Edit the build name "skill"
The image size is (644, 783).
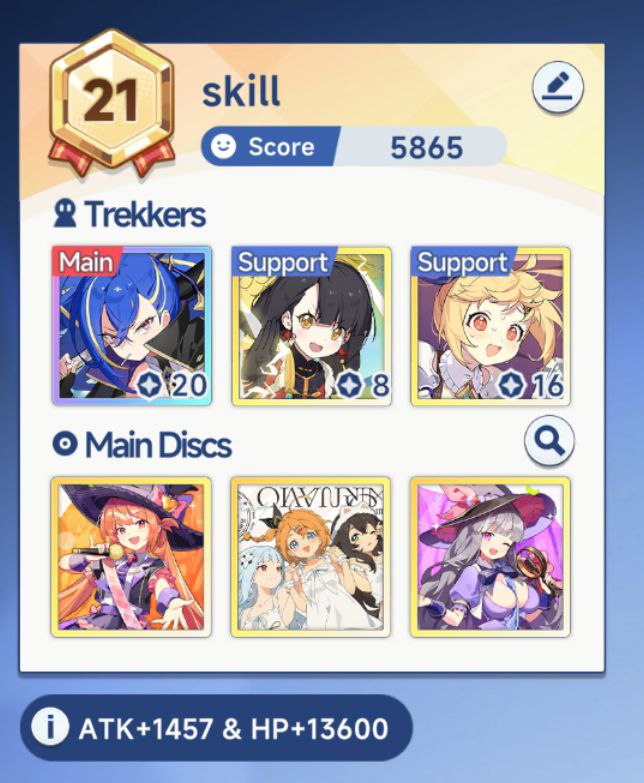[558, 89]
